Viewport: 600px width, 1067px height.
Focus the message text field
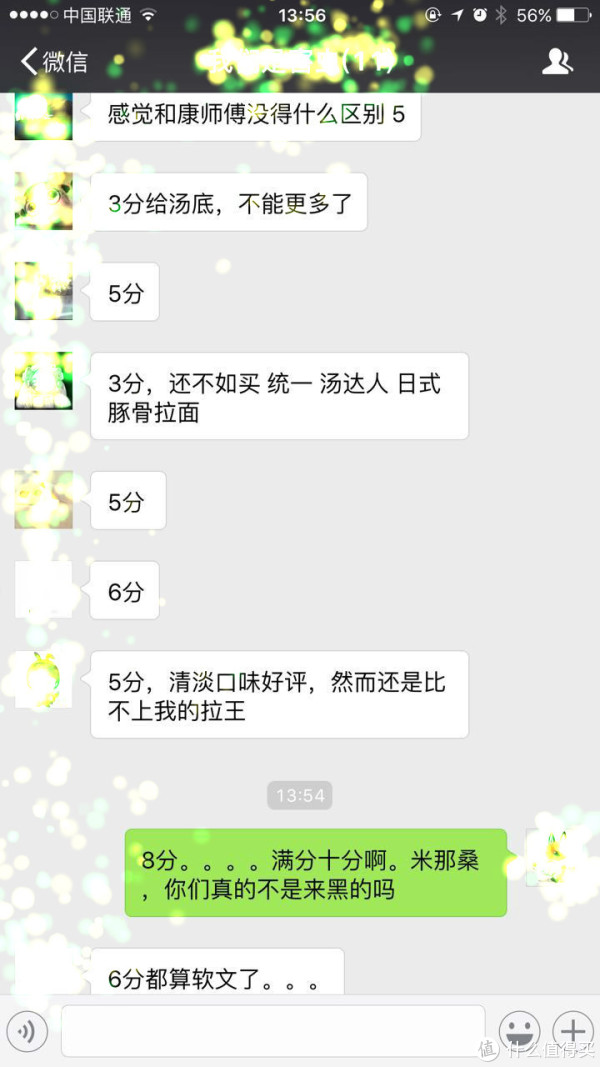click(272, 1030)
